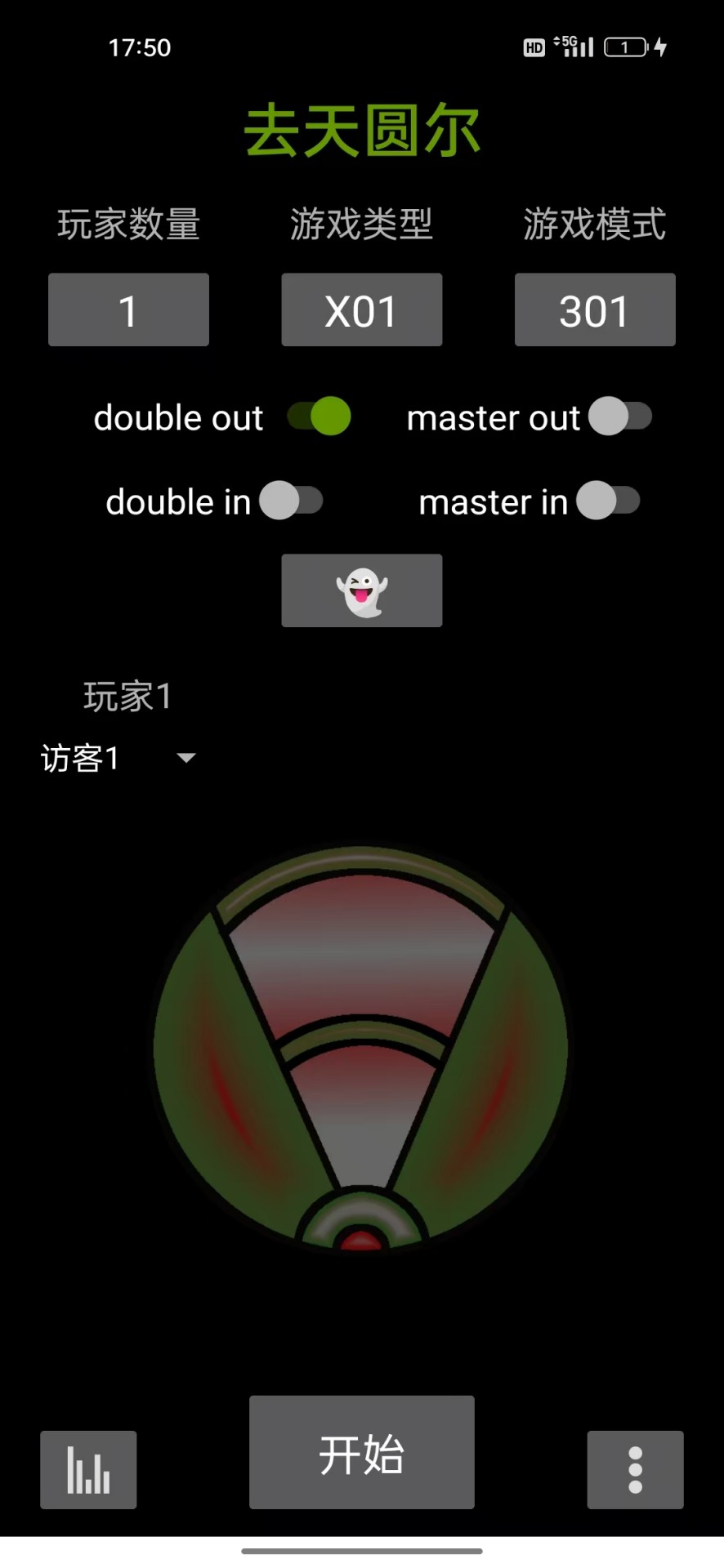Enable the master out switch

pos(620,416)
